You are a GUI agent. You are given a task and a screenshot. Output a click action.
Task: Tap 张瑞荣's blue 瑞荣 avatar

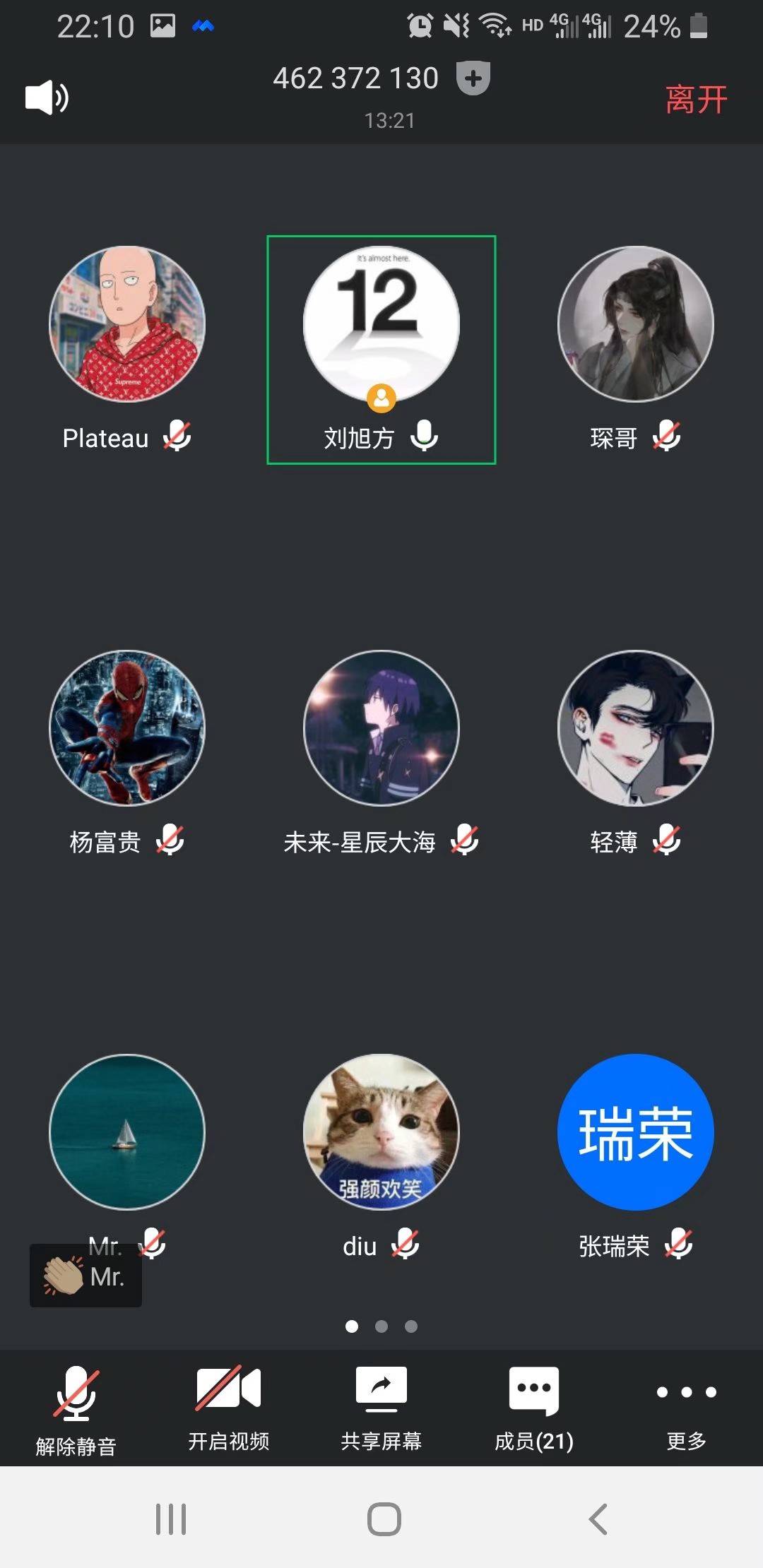(634, 1132)
